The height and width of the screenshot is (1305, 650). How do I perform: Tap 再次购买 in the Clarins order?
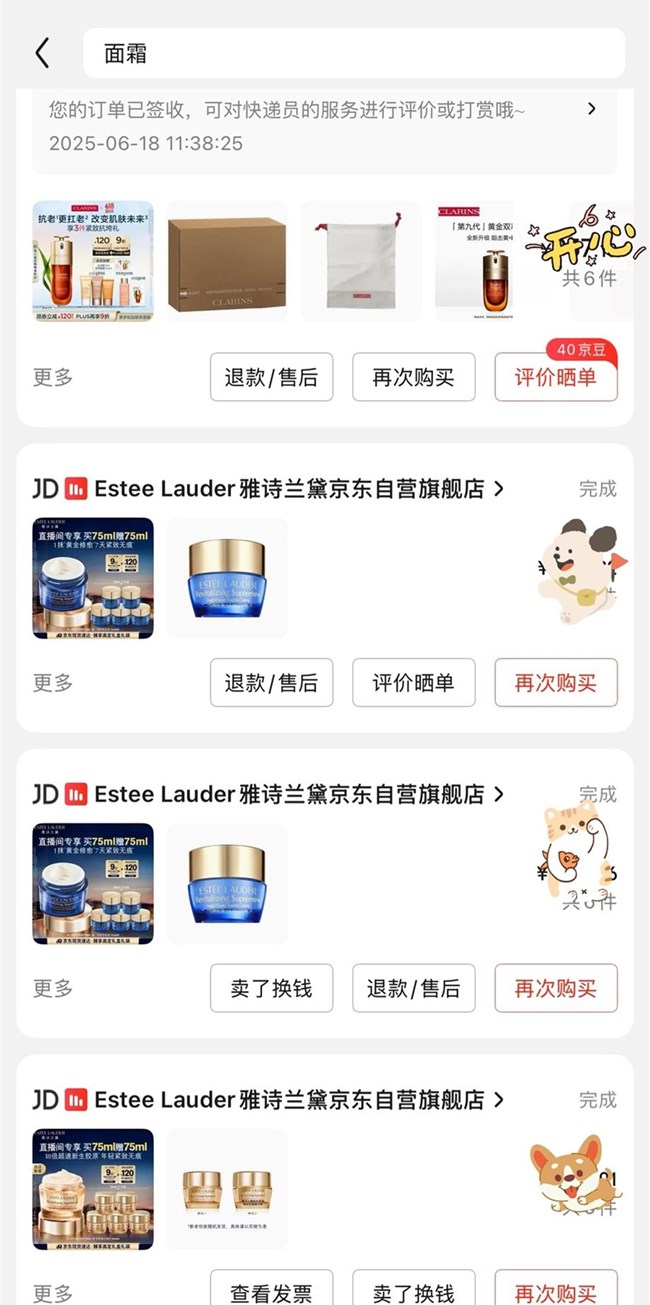413,377
